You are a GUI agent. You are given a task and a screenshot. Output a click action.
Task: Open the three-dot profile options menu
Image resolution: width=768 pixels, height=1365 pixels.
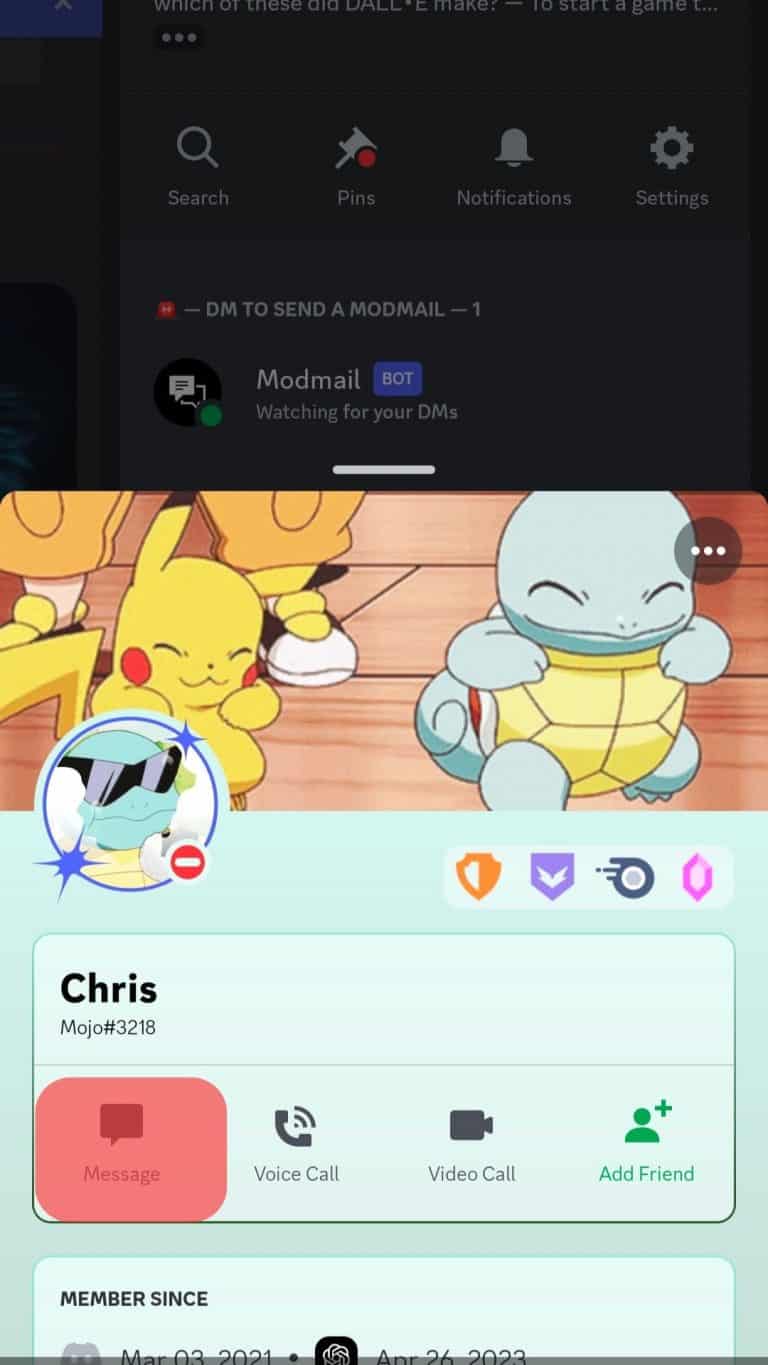(708, 551)
